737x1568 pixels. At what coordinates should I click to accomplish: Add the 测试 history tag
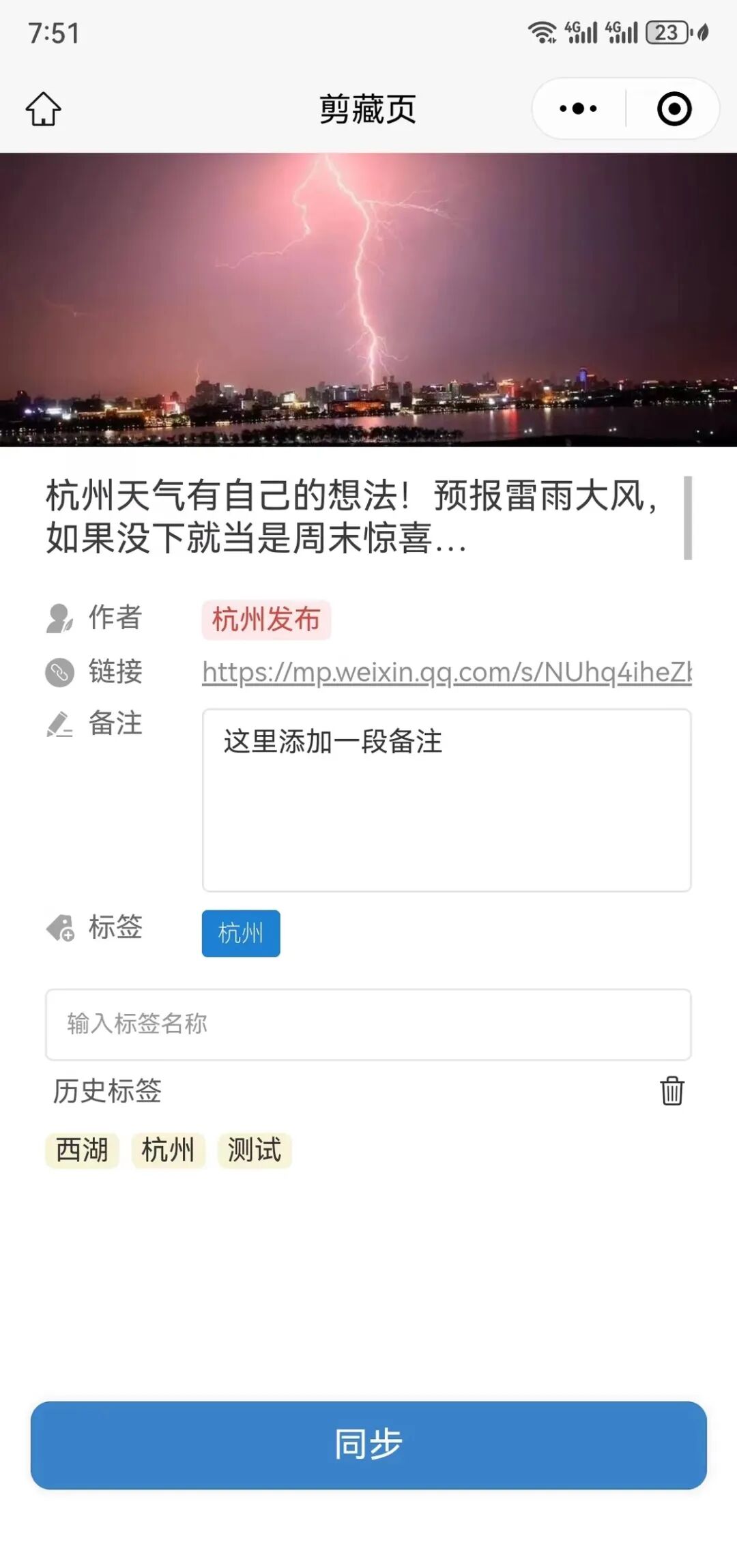(x=255, y=1150)
